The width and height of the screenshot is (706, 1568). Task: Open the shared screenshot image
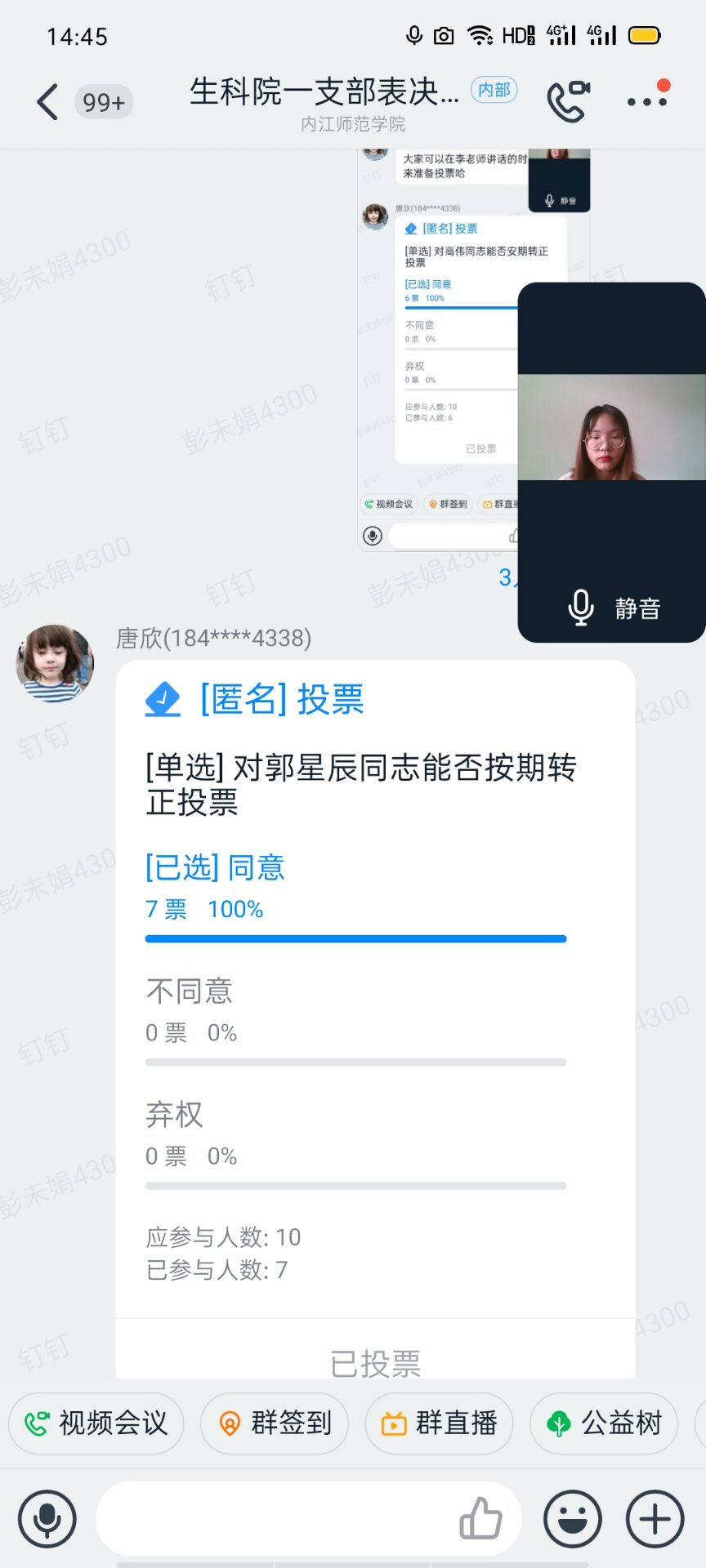(437, 351)
